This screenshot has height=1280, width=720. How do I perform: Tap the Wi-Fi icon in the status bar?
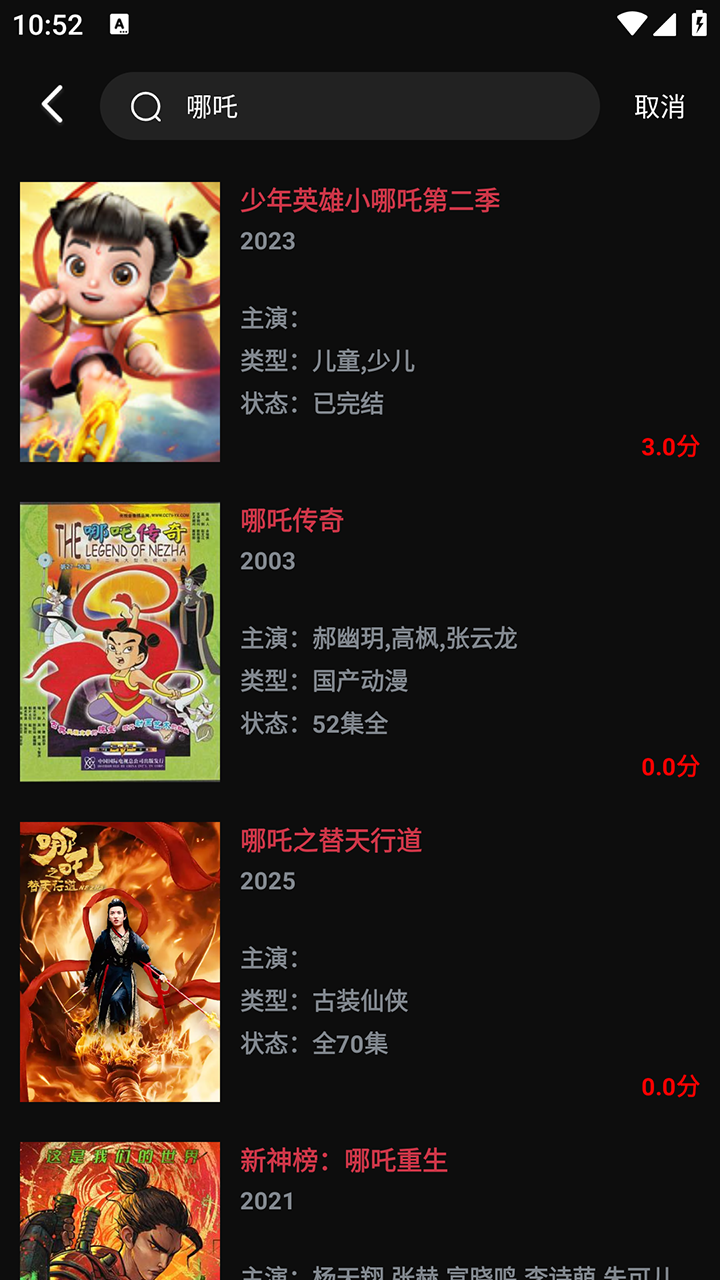coord(634,23)
